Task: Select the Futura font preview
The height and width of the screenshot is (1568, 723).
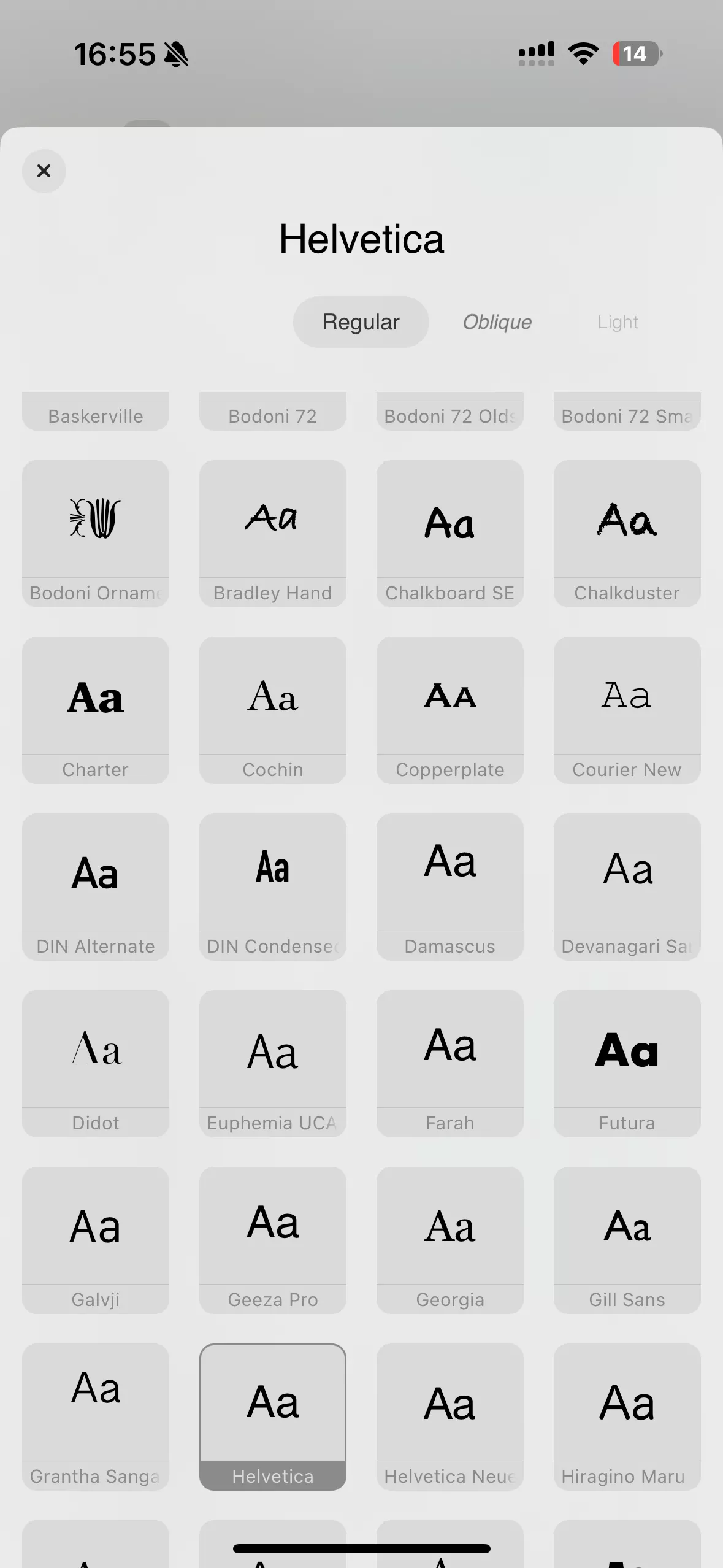Action: tap(627, 1063)
